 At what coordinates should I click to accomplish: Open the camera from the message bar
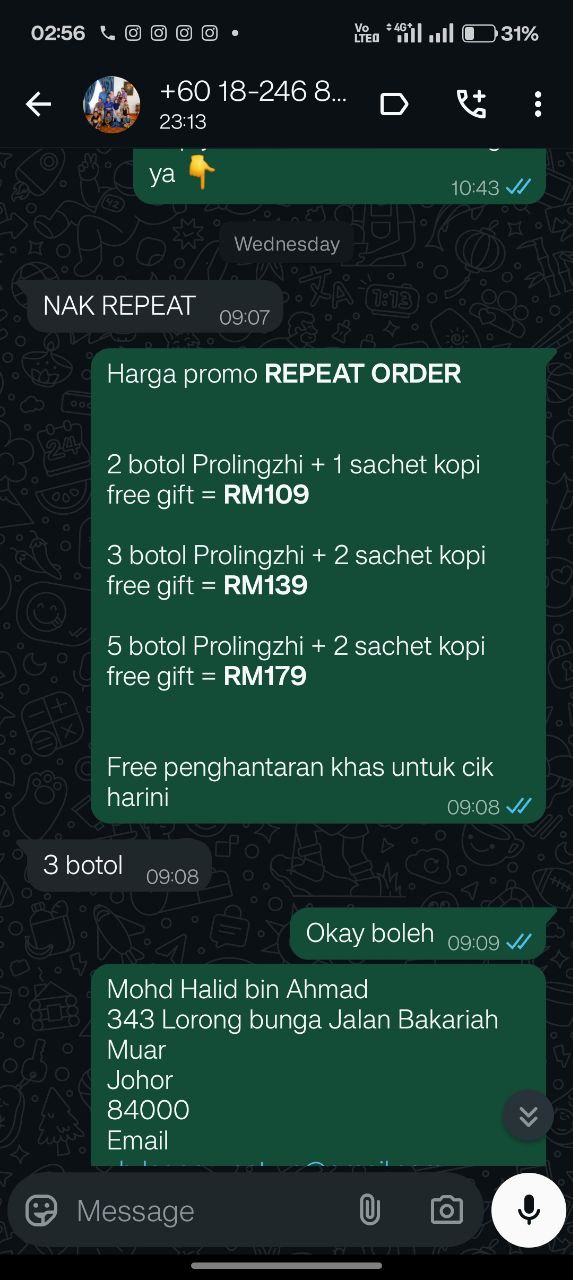click(446, 1210)
